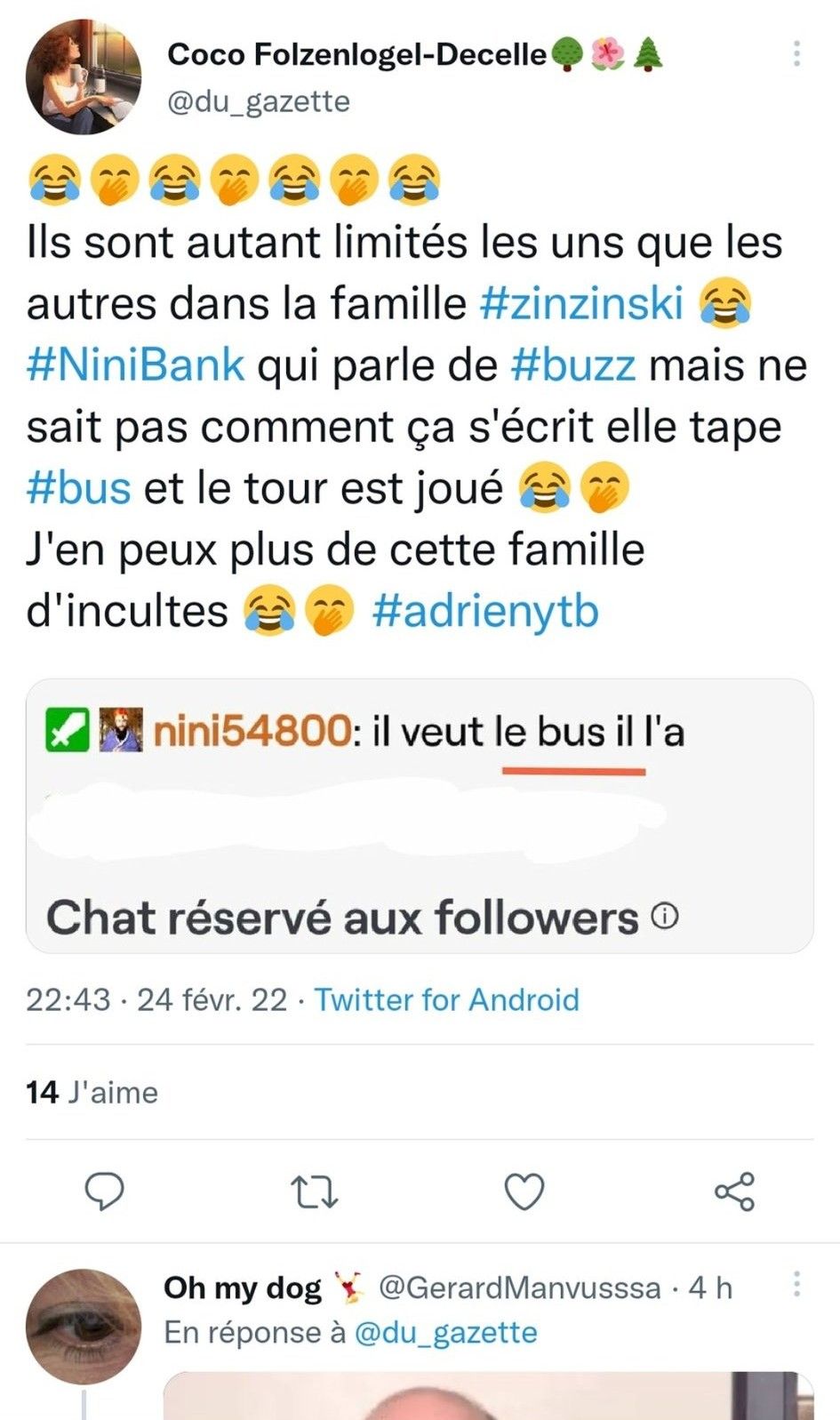840x1420 pixels.
Task: Reply to Coco's tweet
Action: coord(104,1191)
